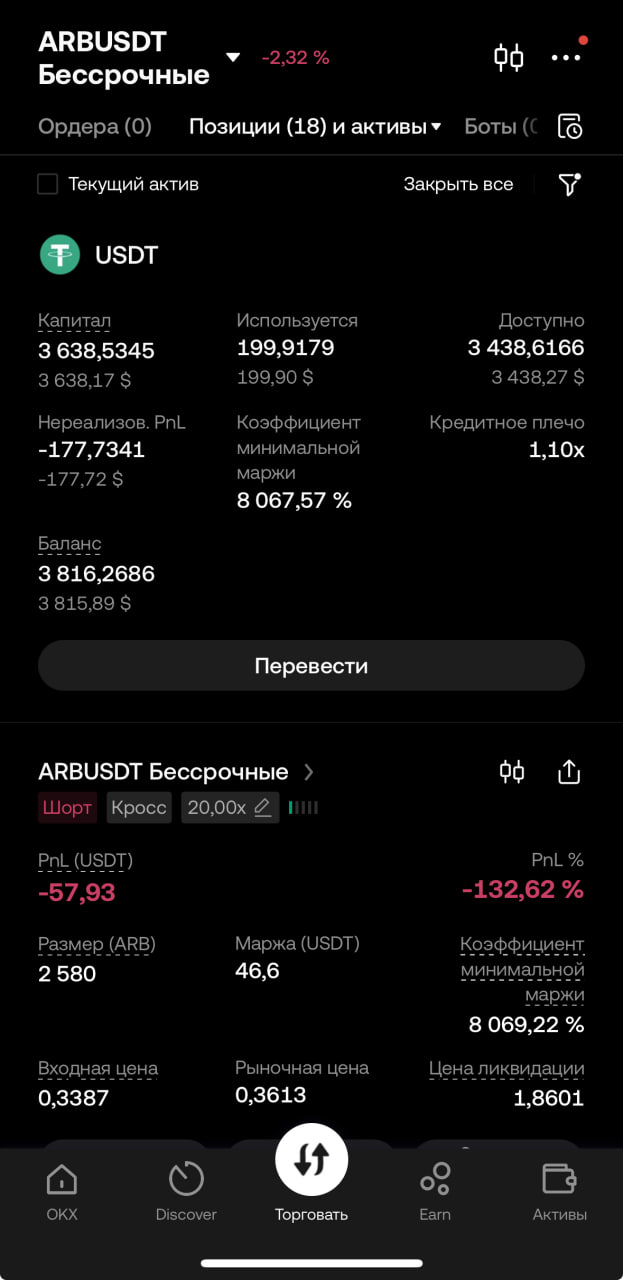Viewport: 623px width, 1280px height.
Task: Open the Торговать trade tab
Action: 311,1176
